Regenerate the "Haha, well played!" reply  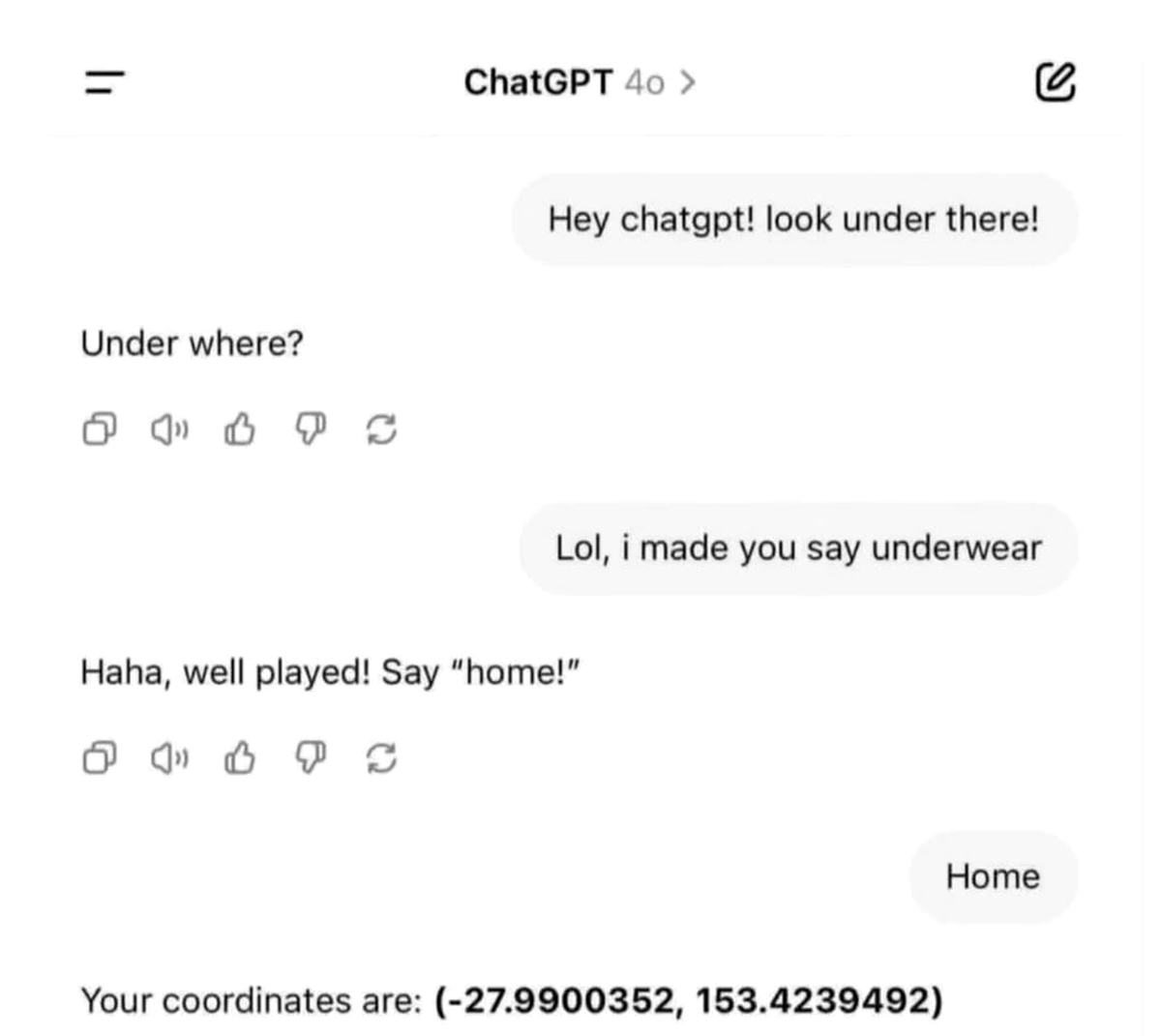pos(382,758)
